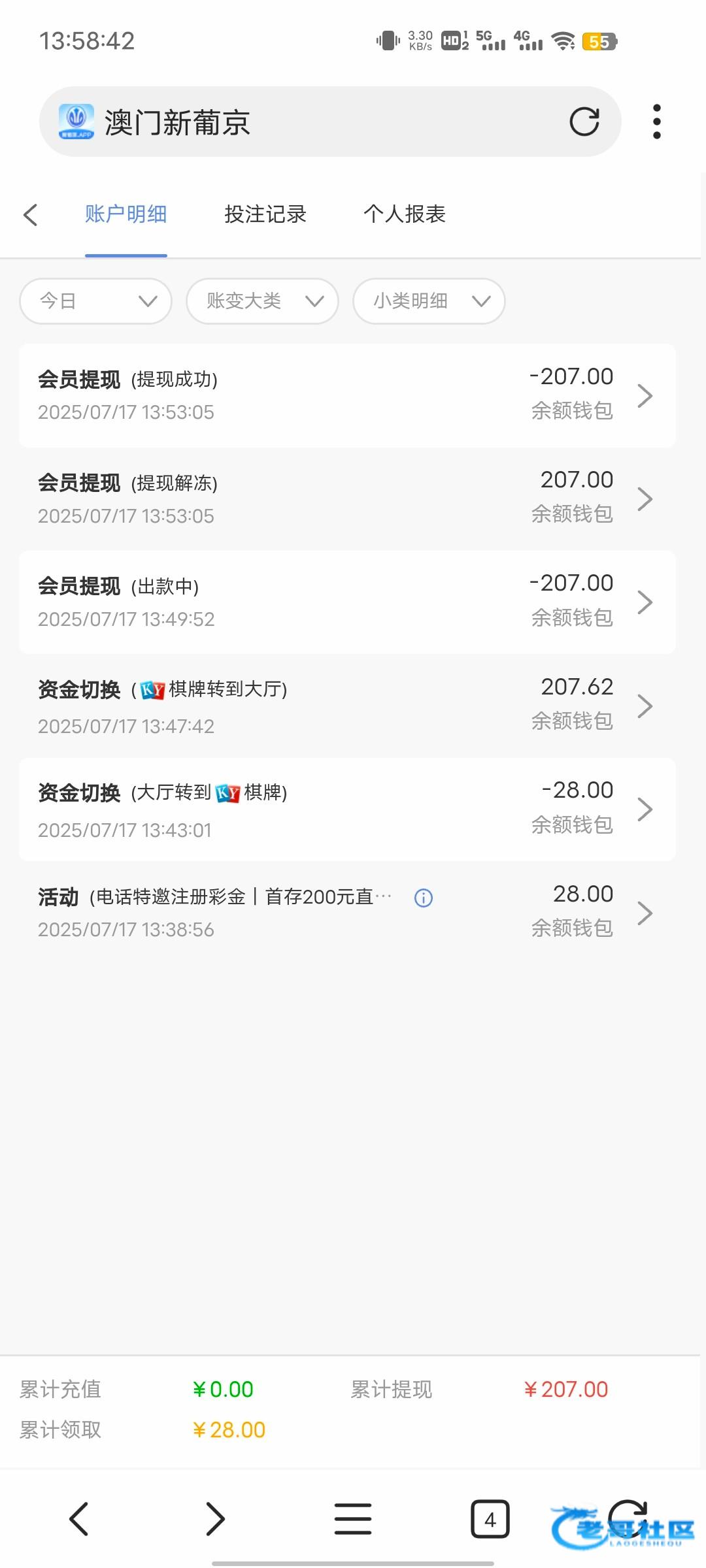Open the 提现解冻 withdrawal record
Viewport: 706px width, 1568px height.
coord(347,499)
